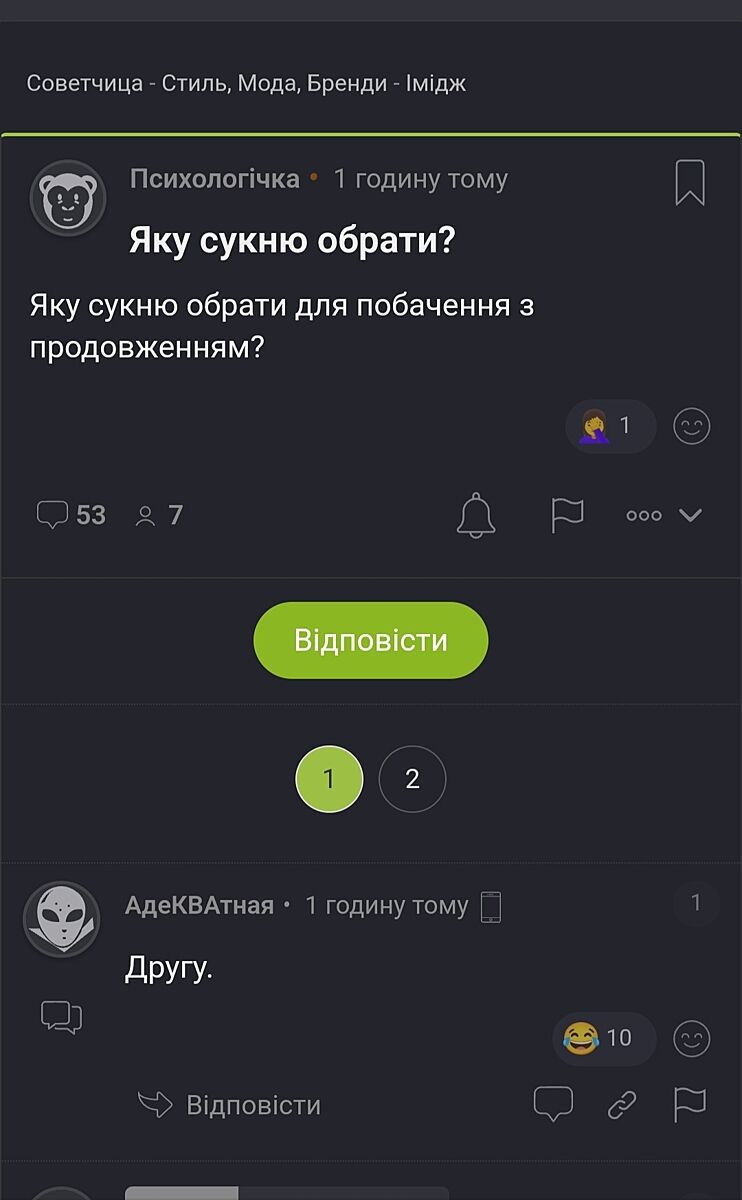Reply to АдеКВАтная's comment via Відповісти
Viewport: 742px width, 1200px height.
(x=230, y=1105)
